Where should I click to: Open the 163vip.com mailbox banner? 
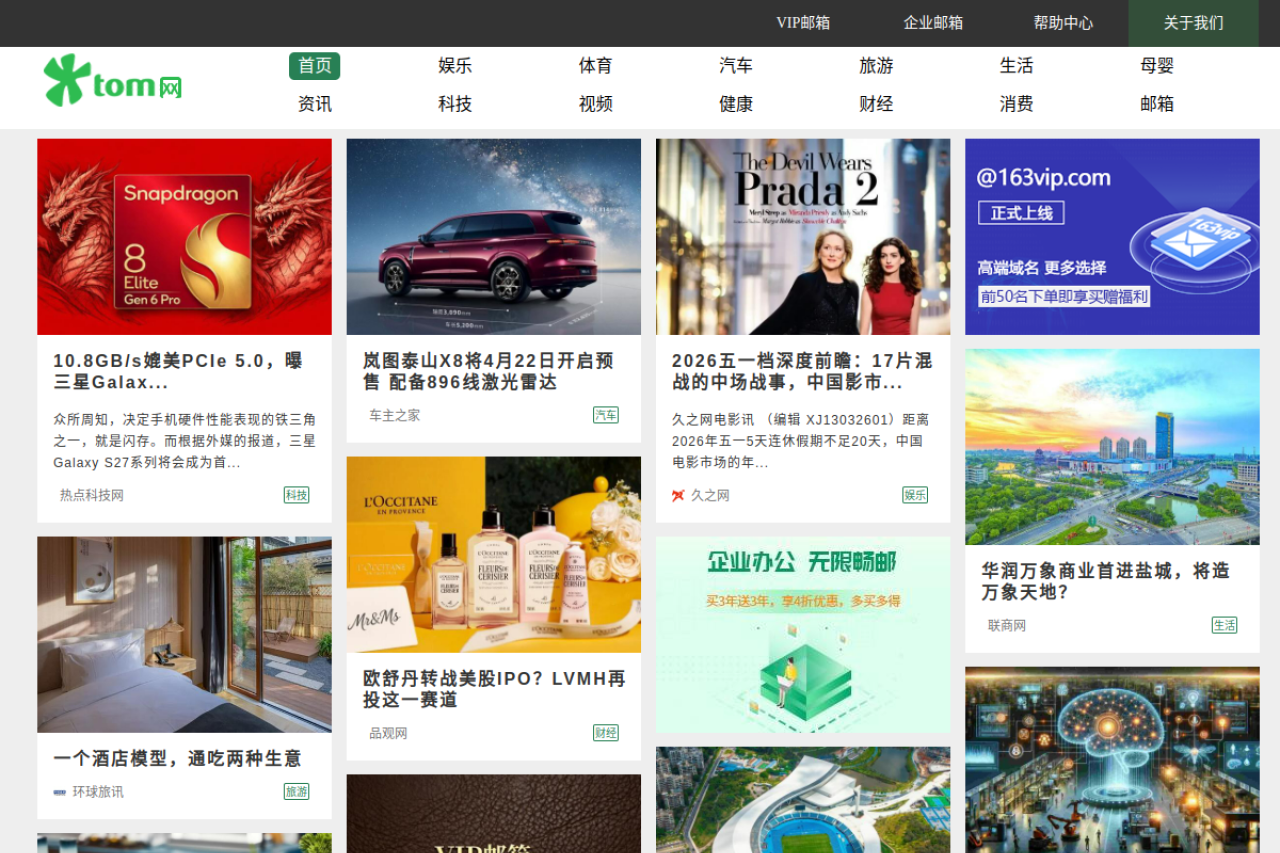1112,237
